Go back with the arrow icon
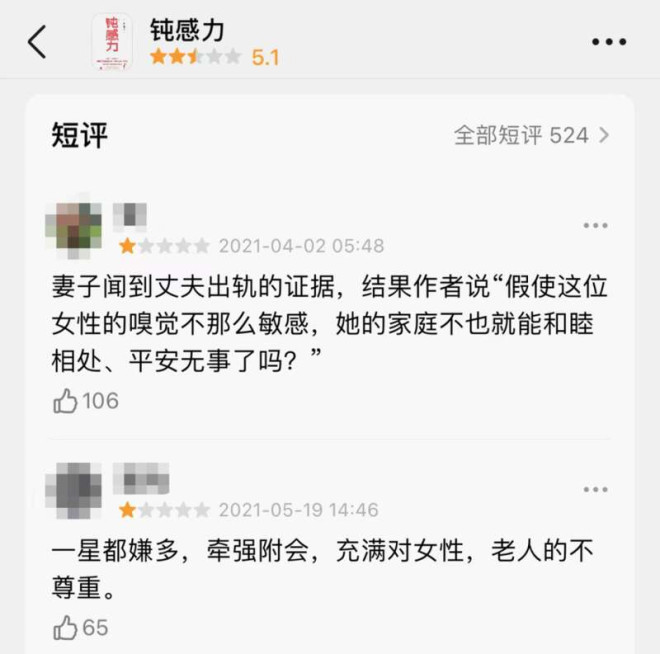Screen dimensions: 660x654 (x=37, y=42)
